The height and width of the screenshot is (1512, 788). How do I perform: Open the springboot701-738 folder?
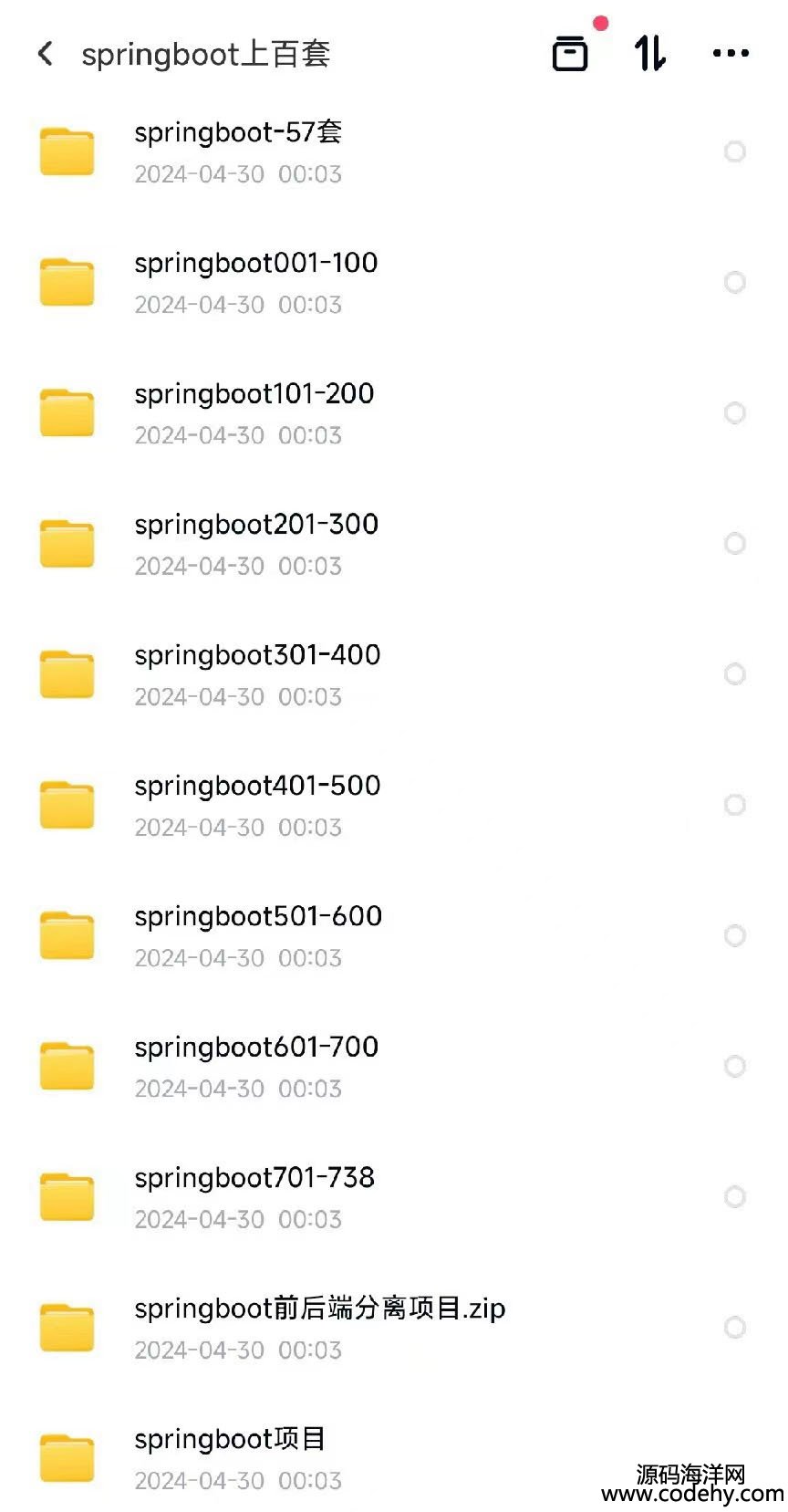point(394,1196)
